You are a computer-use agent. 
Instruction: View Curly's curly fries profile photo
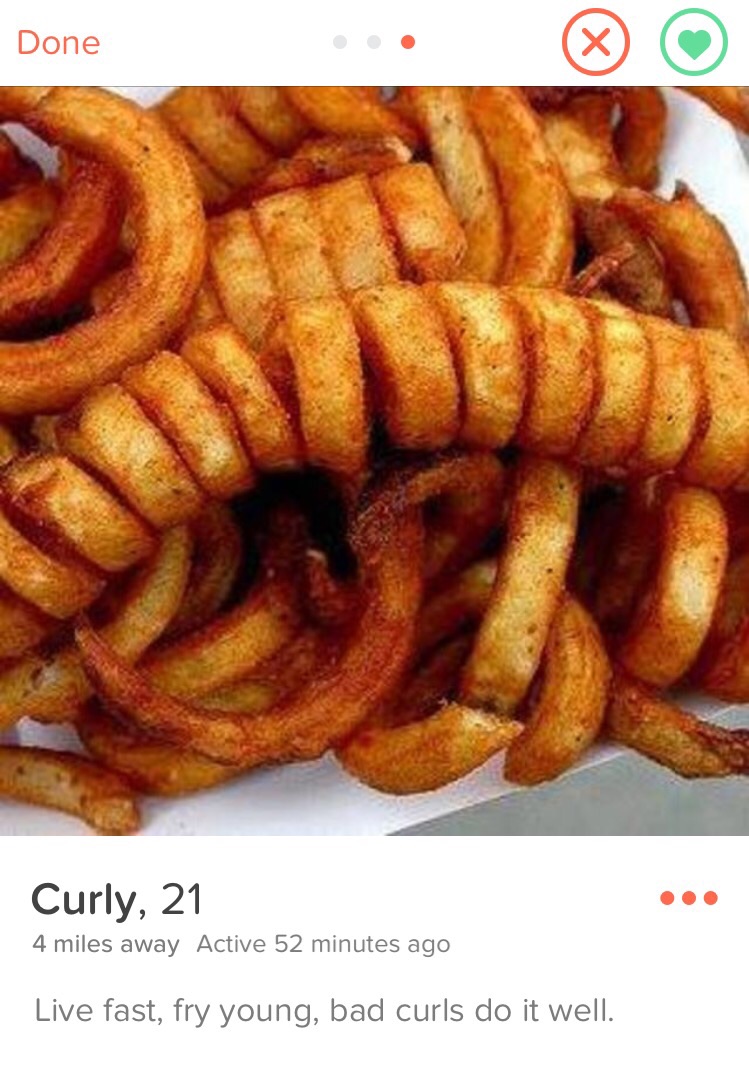tap(374, 460)
